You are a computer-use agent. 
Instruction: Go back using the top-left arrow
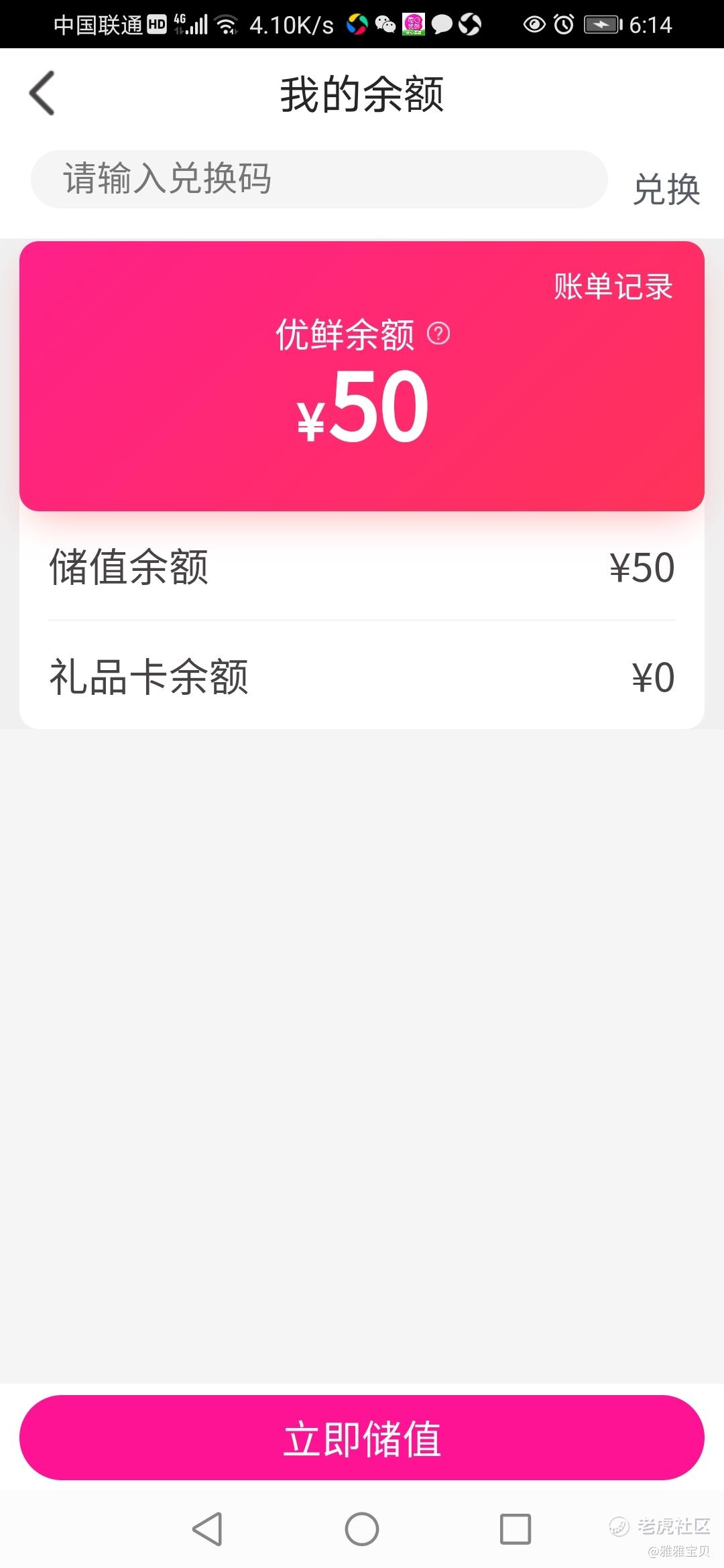[x=42, y=93]
